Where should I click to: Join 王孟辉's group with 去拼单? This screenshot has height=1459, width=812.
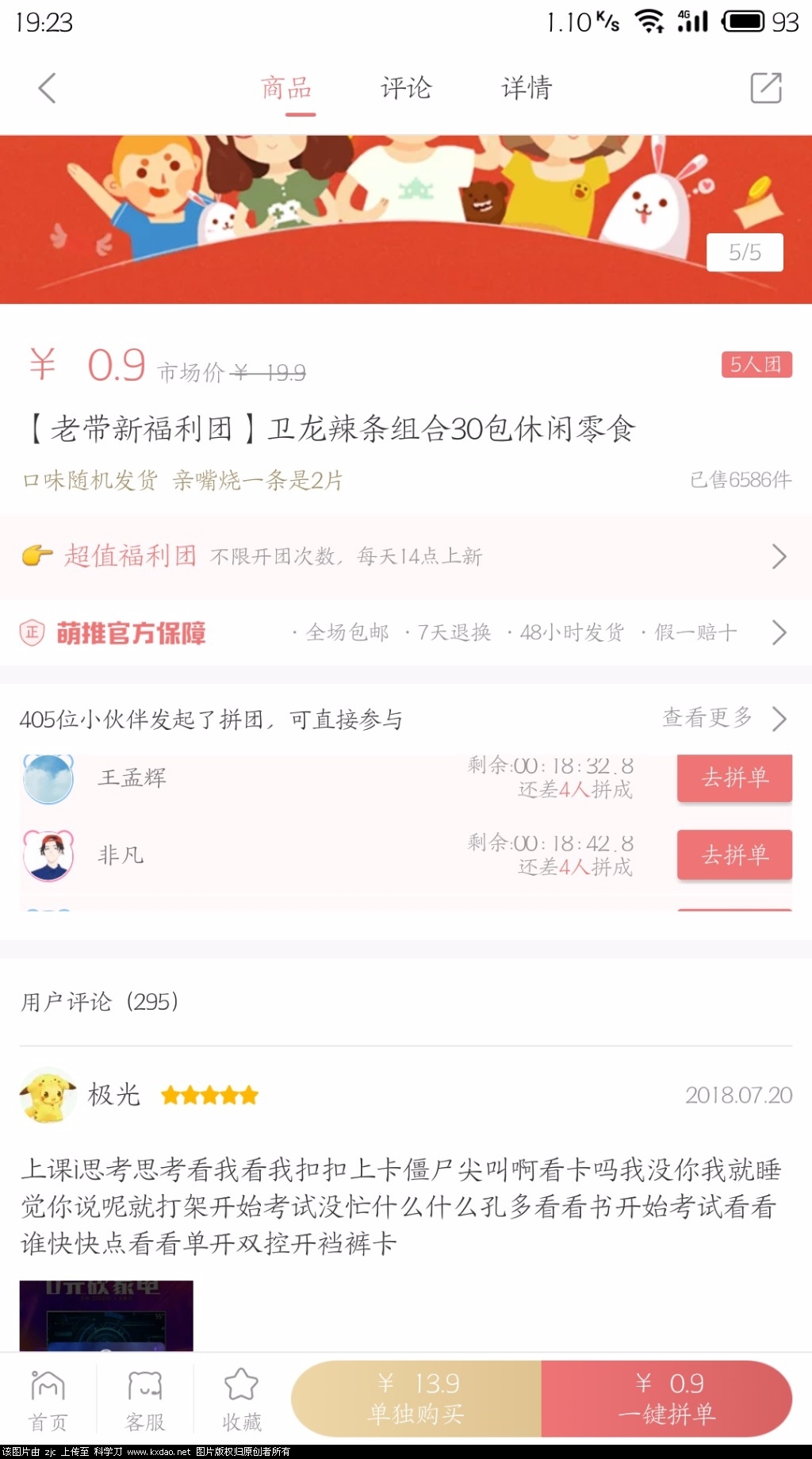coord(734,778)
